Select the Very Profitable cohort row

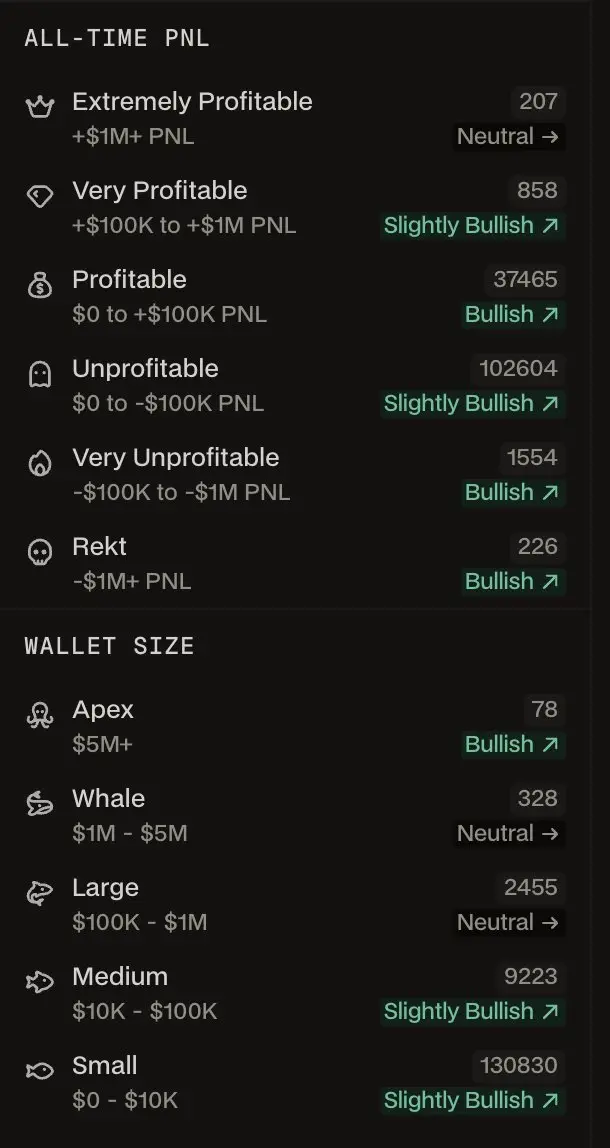tap(160, 191)
